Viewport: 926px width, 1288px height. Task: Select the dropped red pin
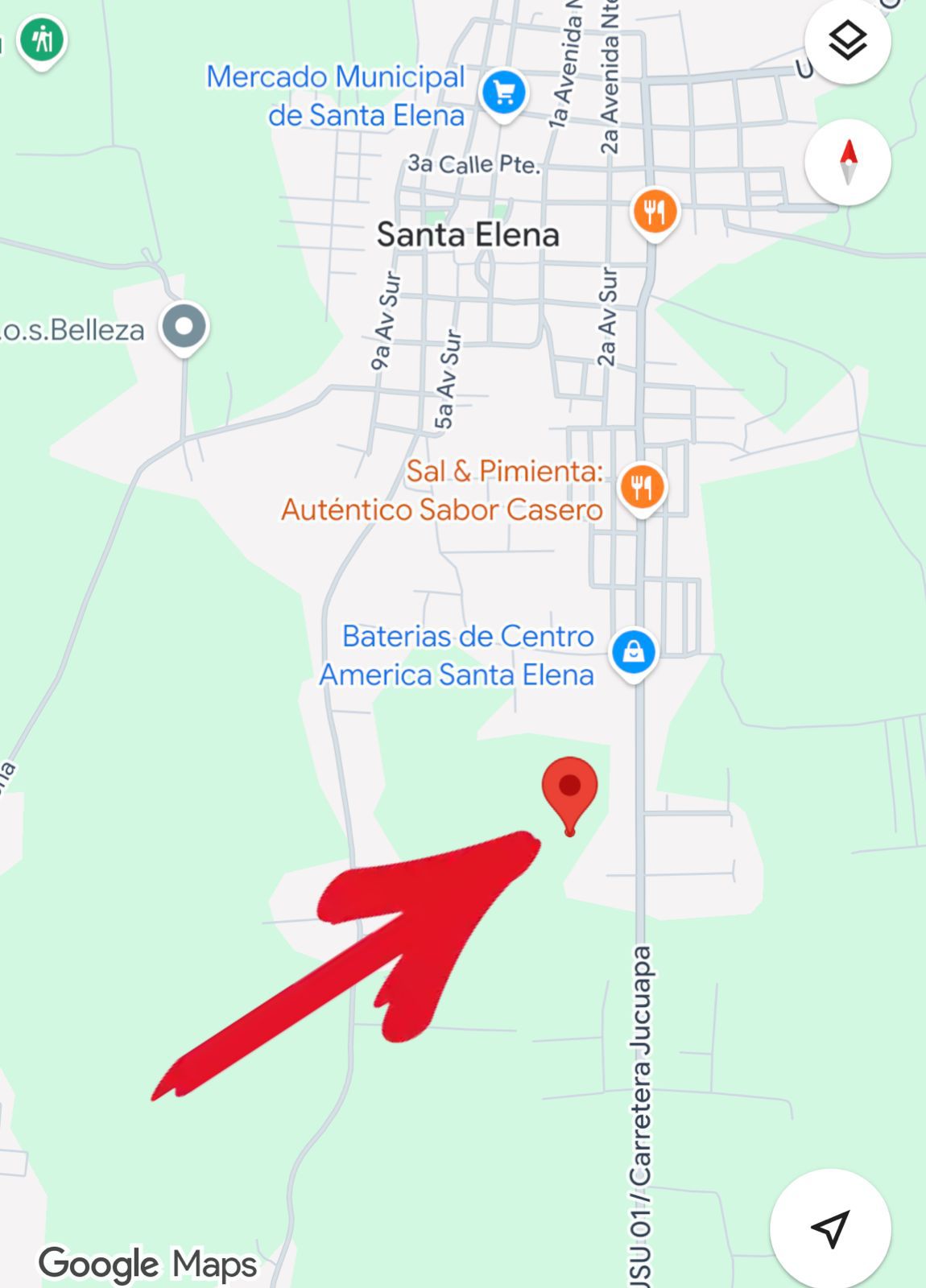[569, 789]
